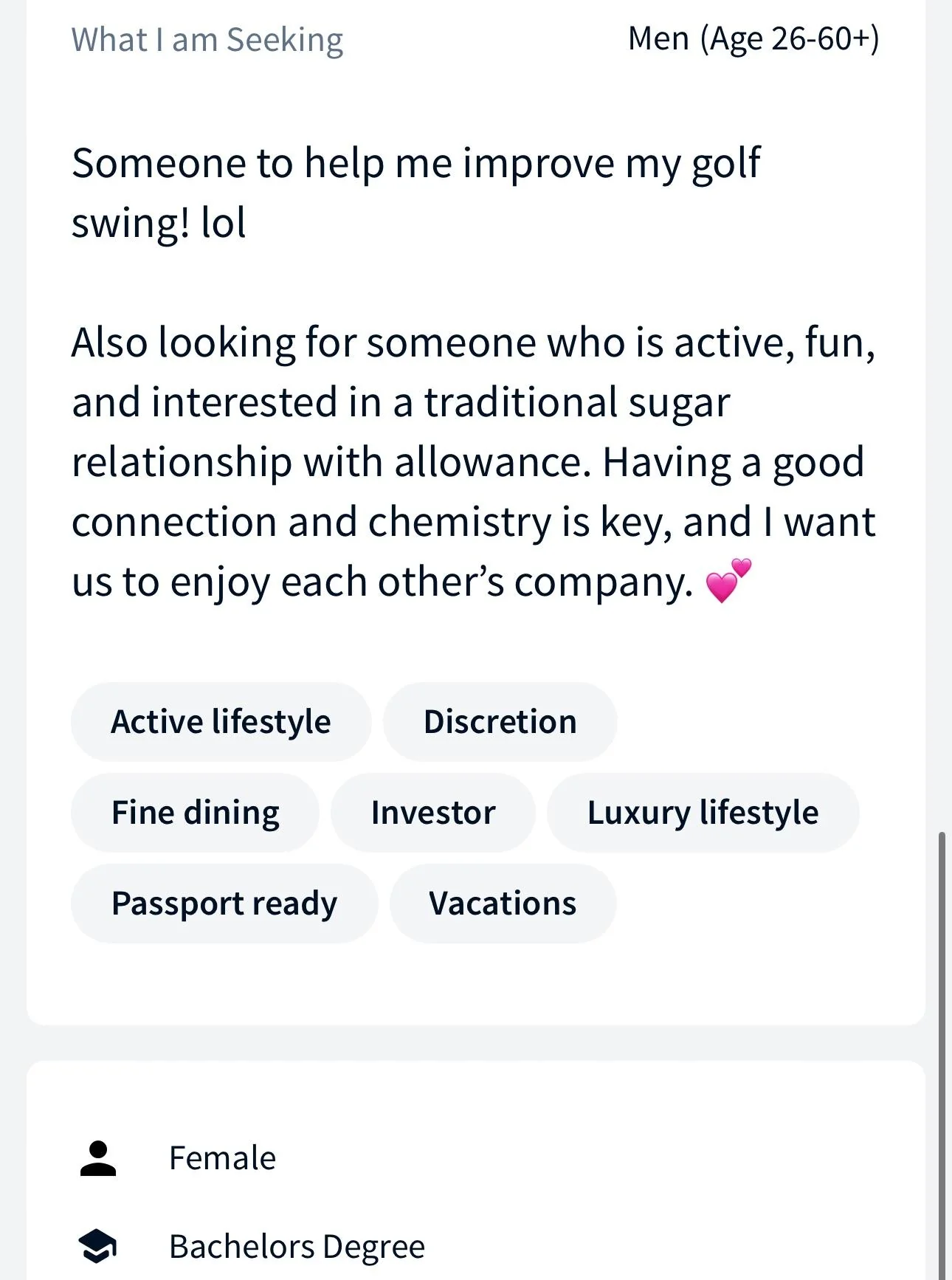Choose the Investor tag chip

433,813
